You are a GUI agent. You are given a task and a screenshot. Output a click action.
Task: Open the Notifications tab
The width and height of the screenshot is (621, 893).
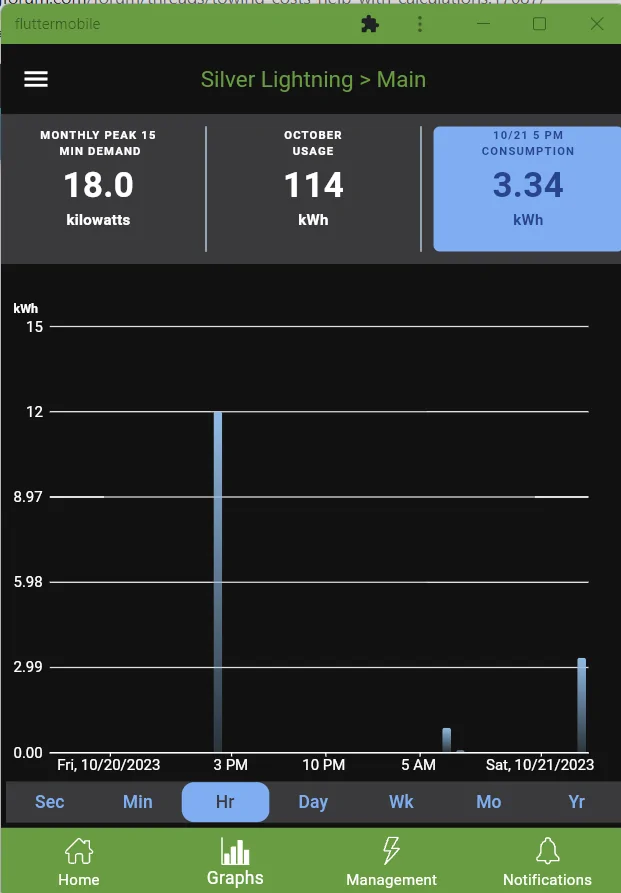coord(547,861)
